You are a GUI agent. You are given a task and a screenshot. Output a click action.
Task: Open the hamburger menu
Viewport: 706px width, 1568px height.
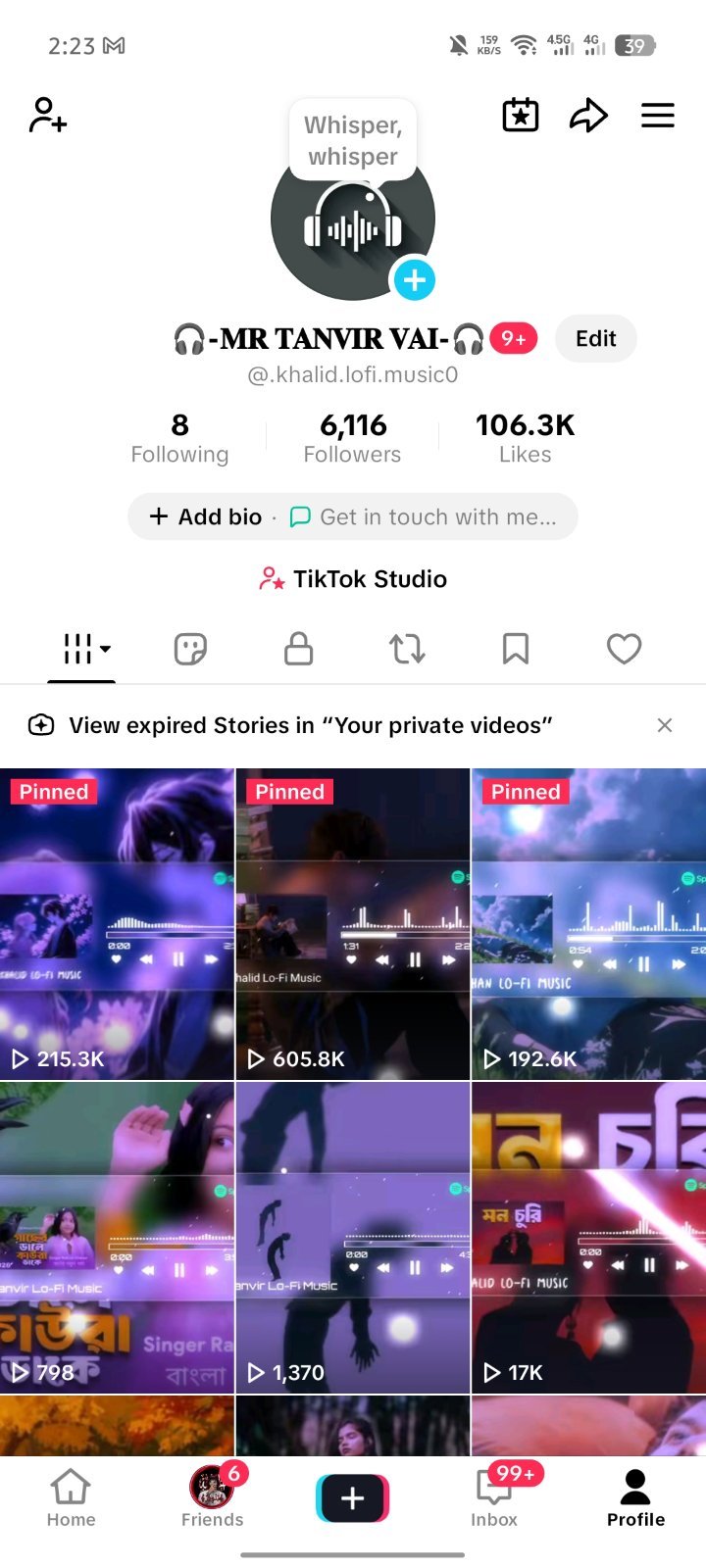tap(658, 116)
